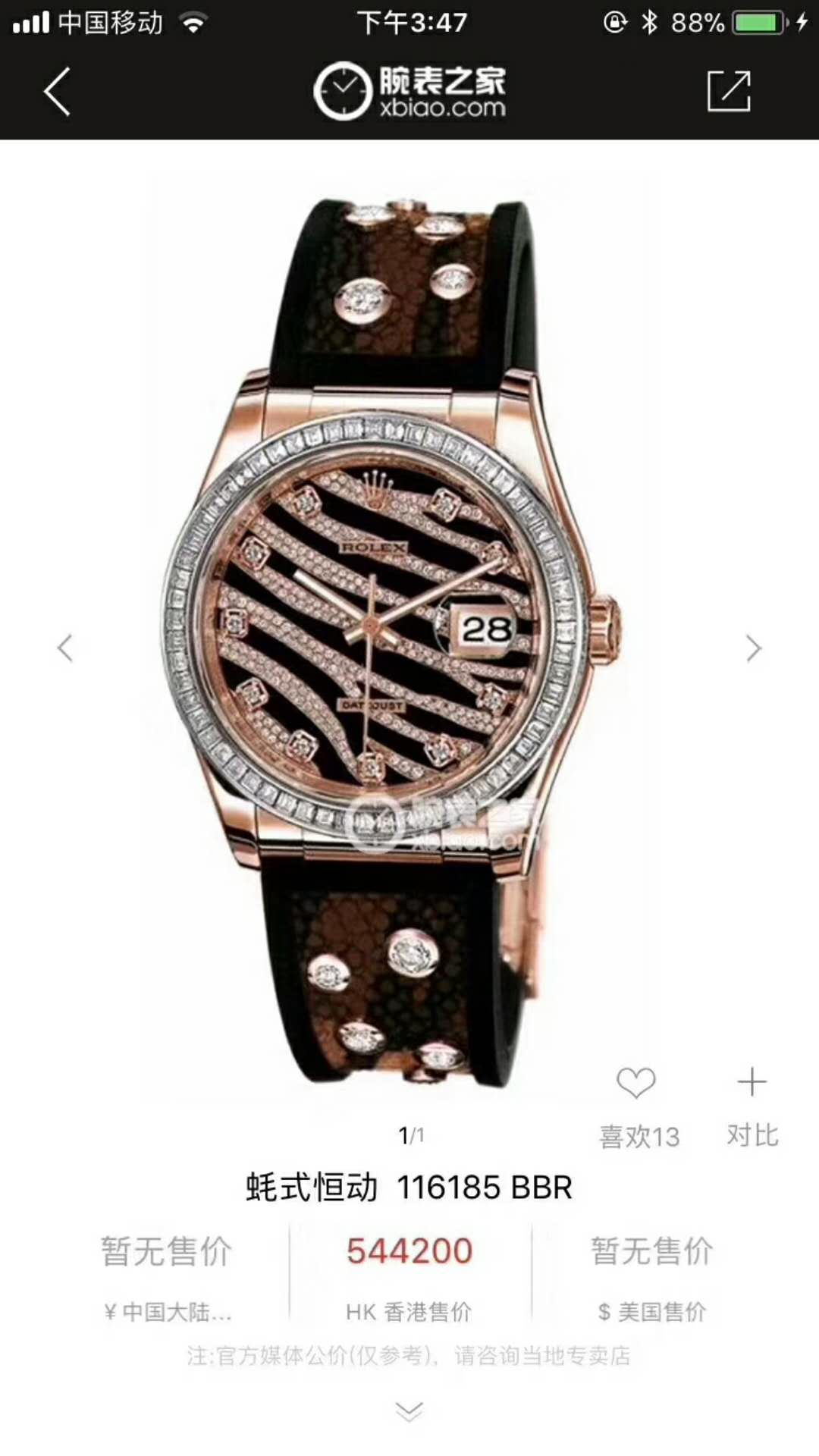Expand details with the bottom chevron
The height and width of the screenshot is (1456, 819).
click(x=409, y=1412)
